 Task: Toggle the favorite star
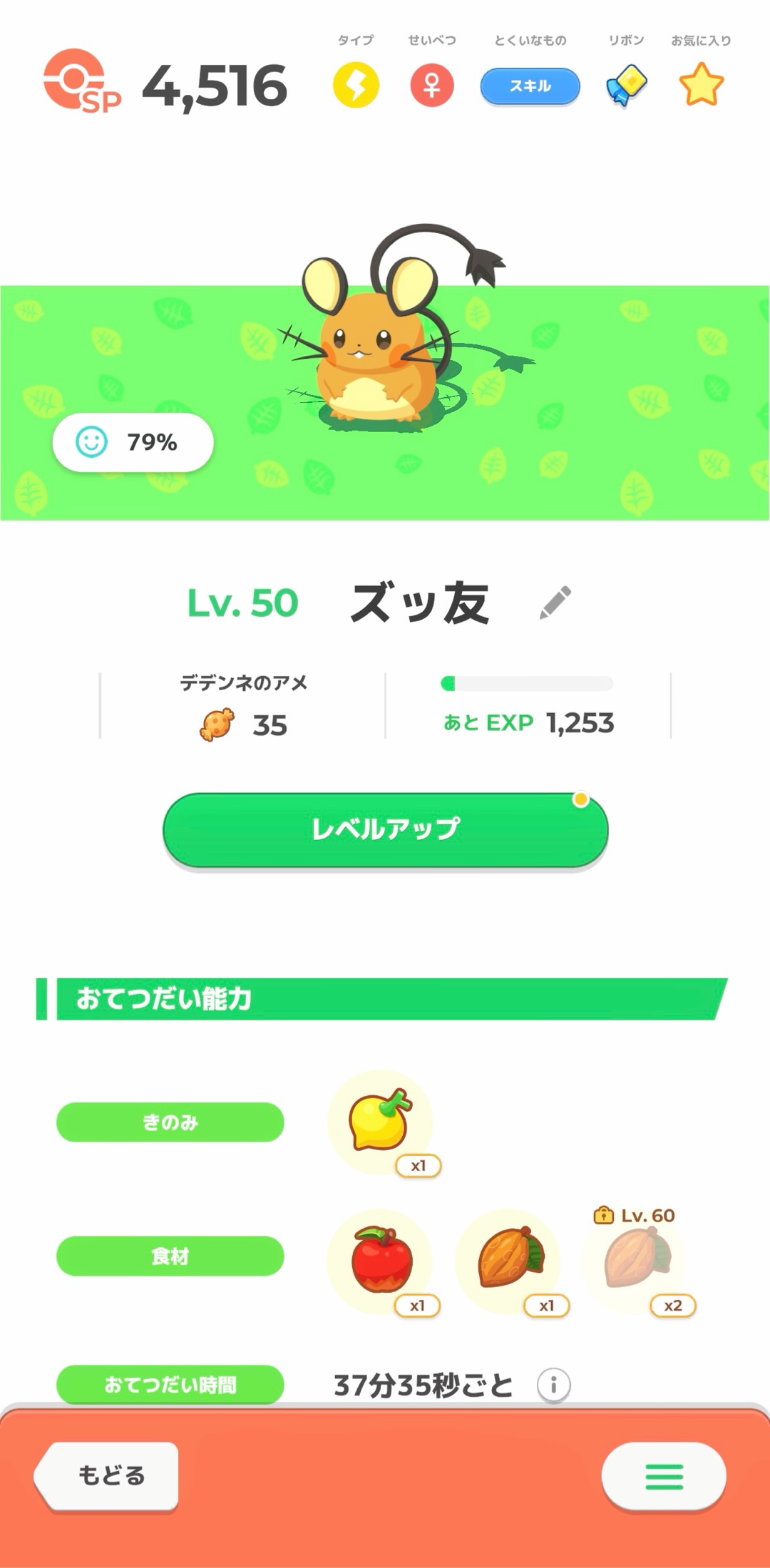702,85
